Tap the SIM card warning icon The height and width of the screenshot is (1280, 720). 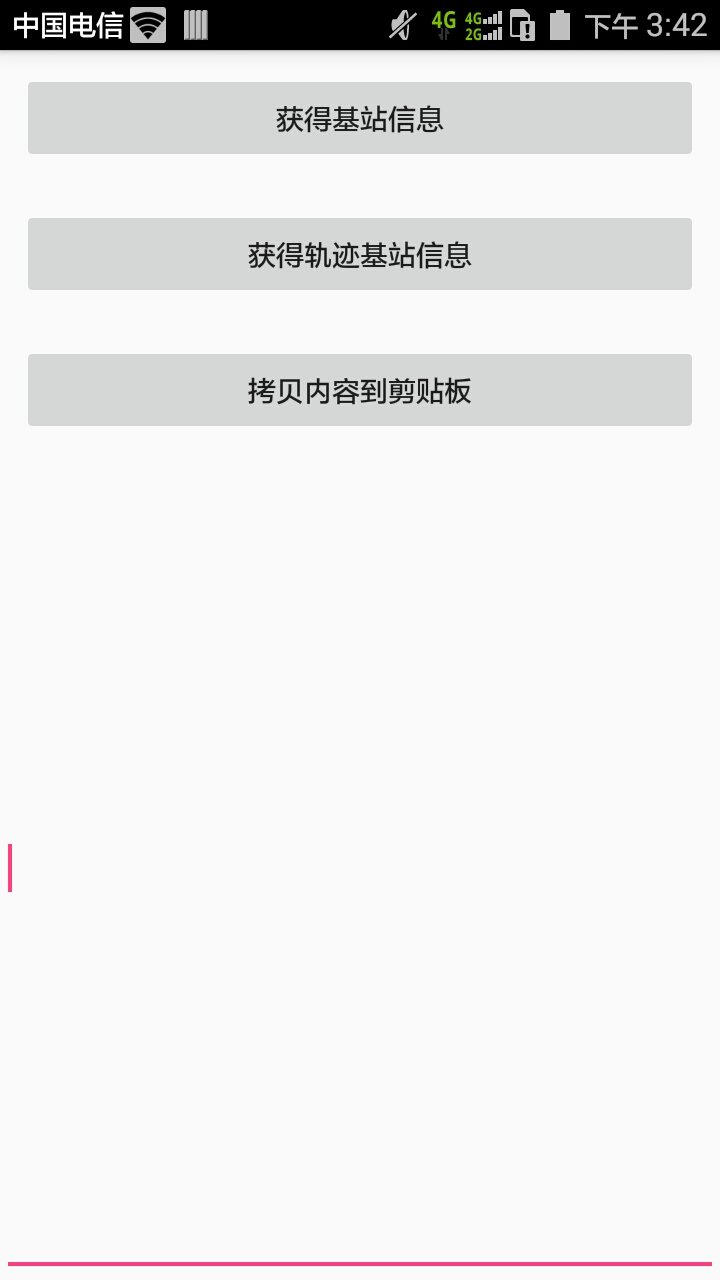pos(522,26)
